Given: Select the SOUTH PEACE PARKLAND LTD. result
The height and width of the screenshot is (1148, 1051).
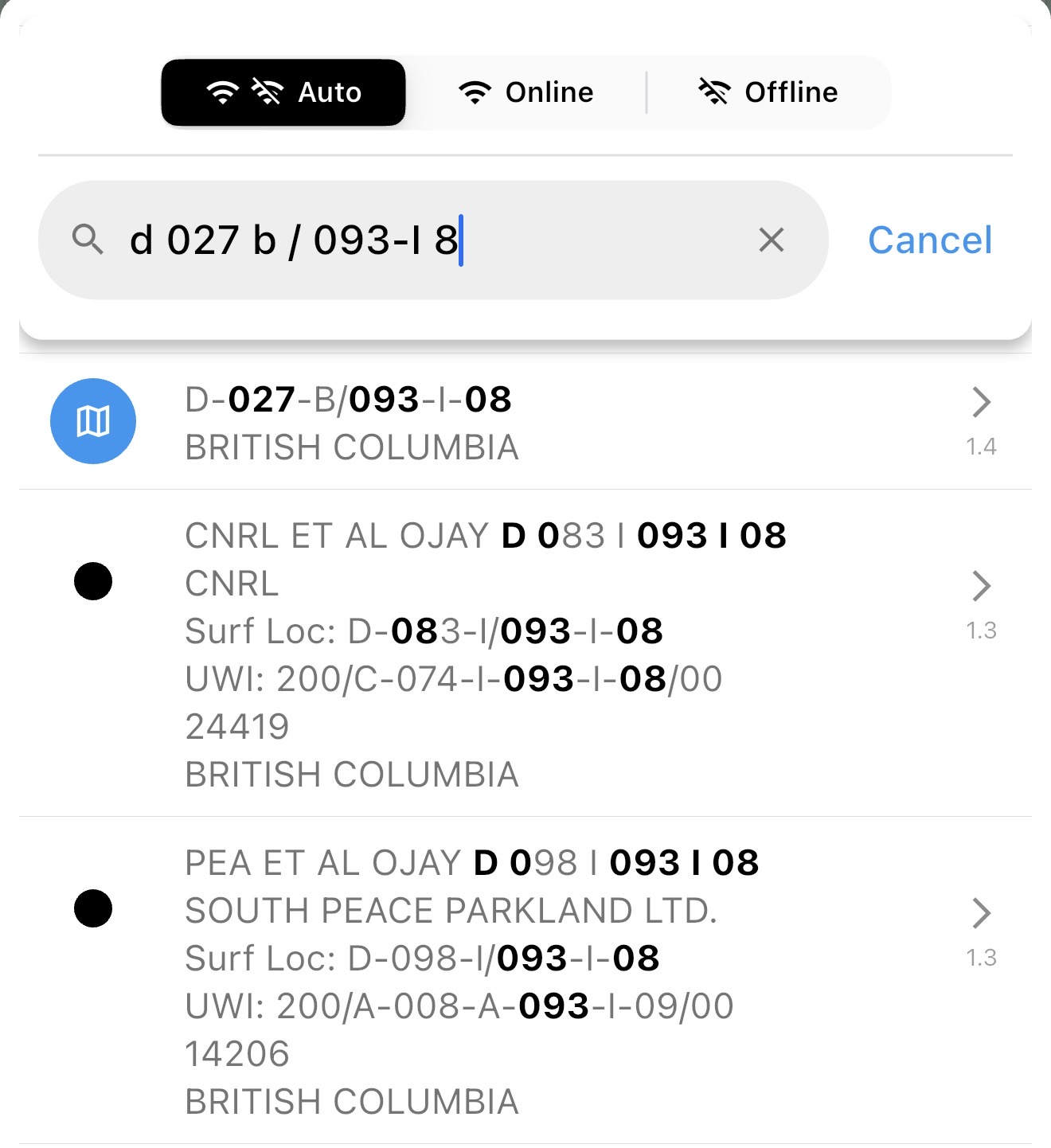Looking at the screenshot, I should tap(454, 910).
